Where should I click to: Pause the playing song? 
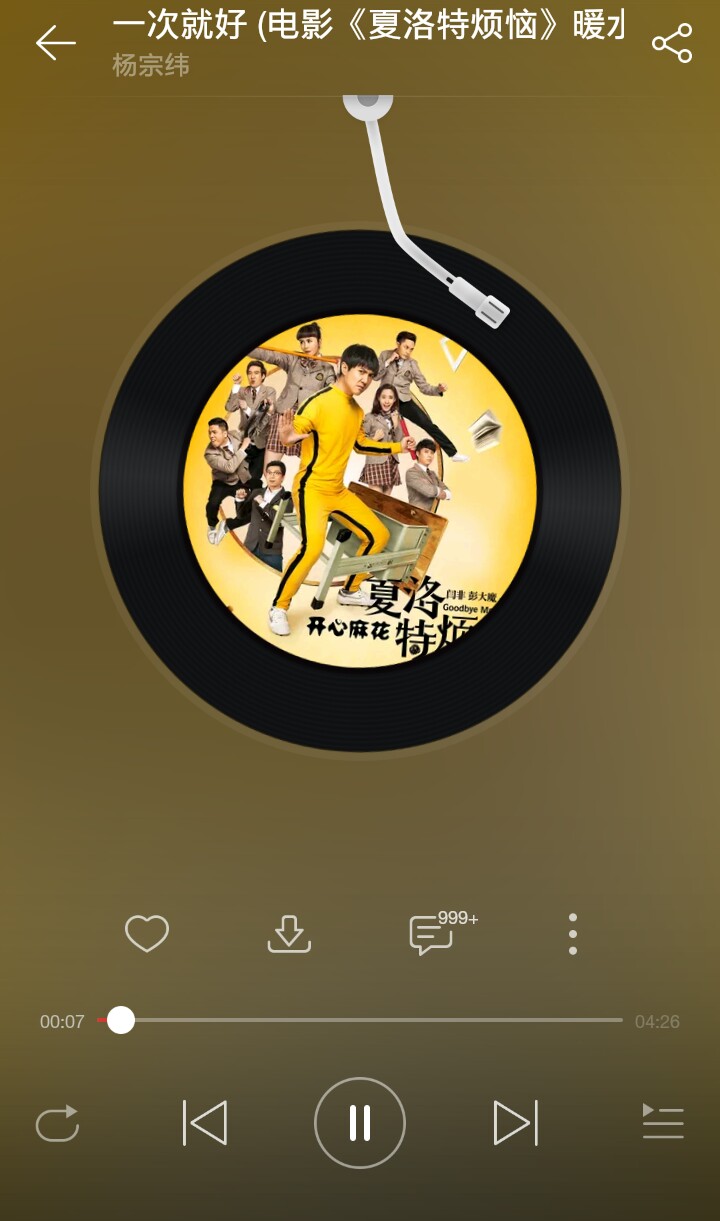360,1123
